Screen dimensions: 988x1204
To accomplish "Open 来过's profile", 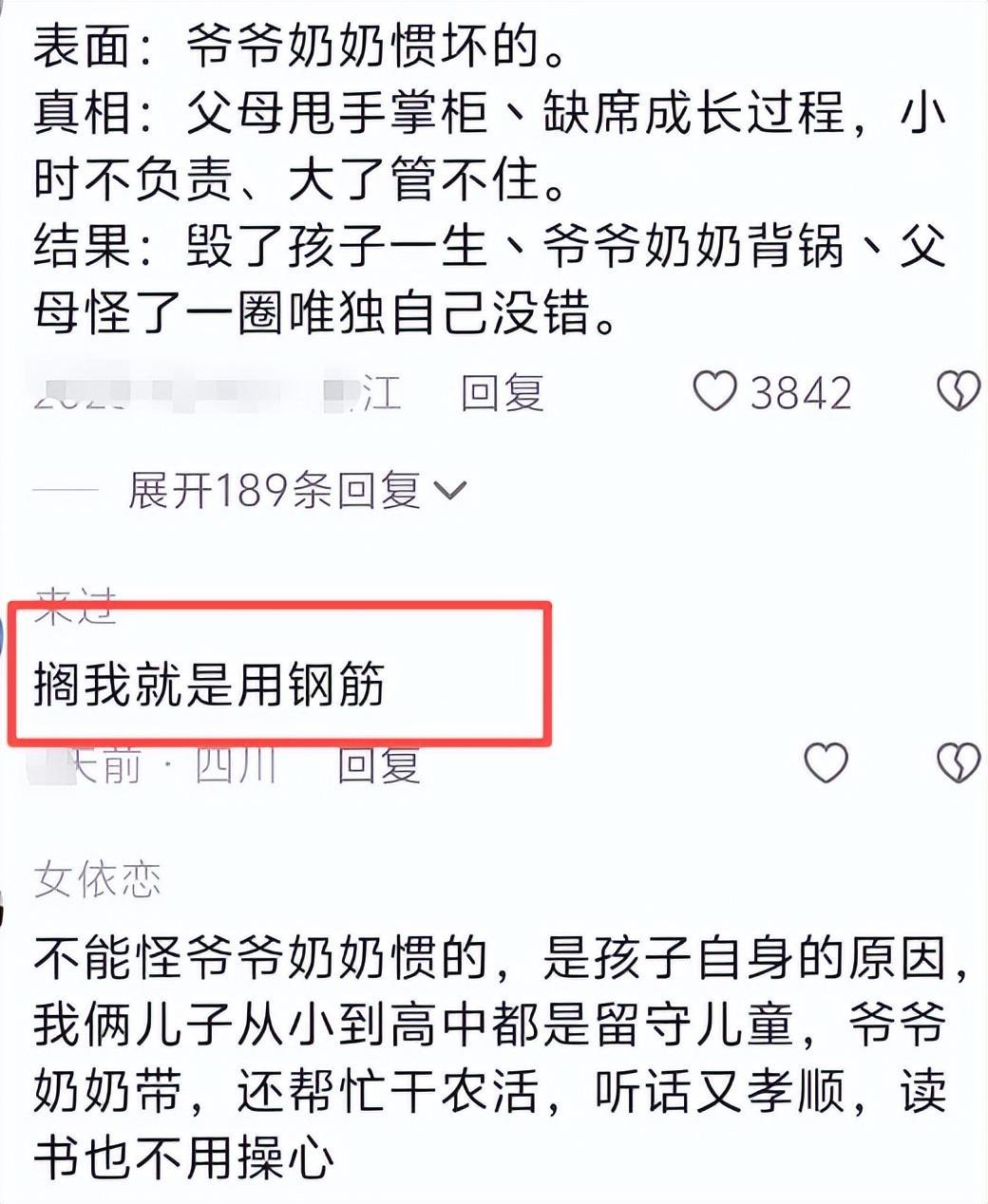I will click(76, 605).
